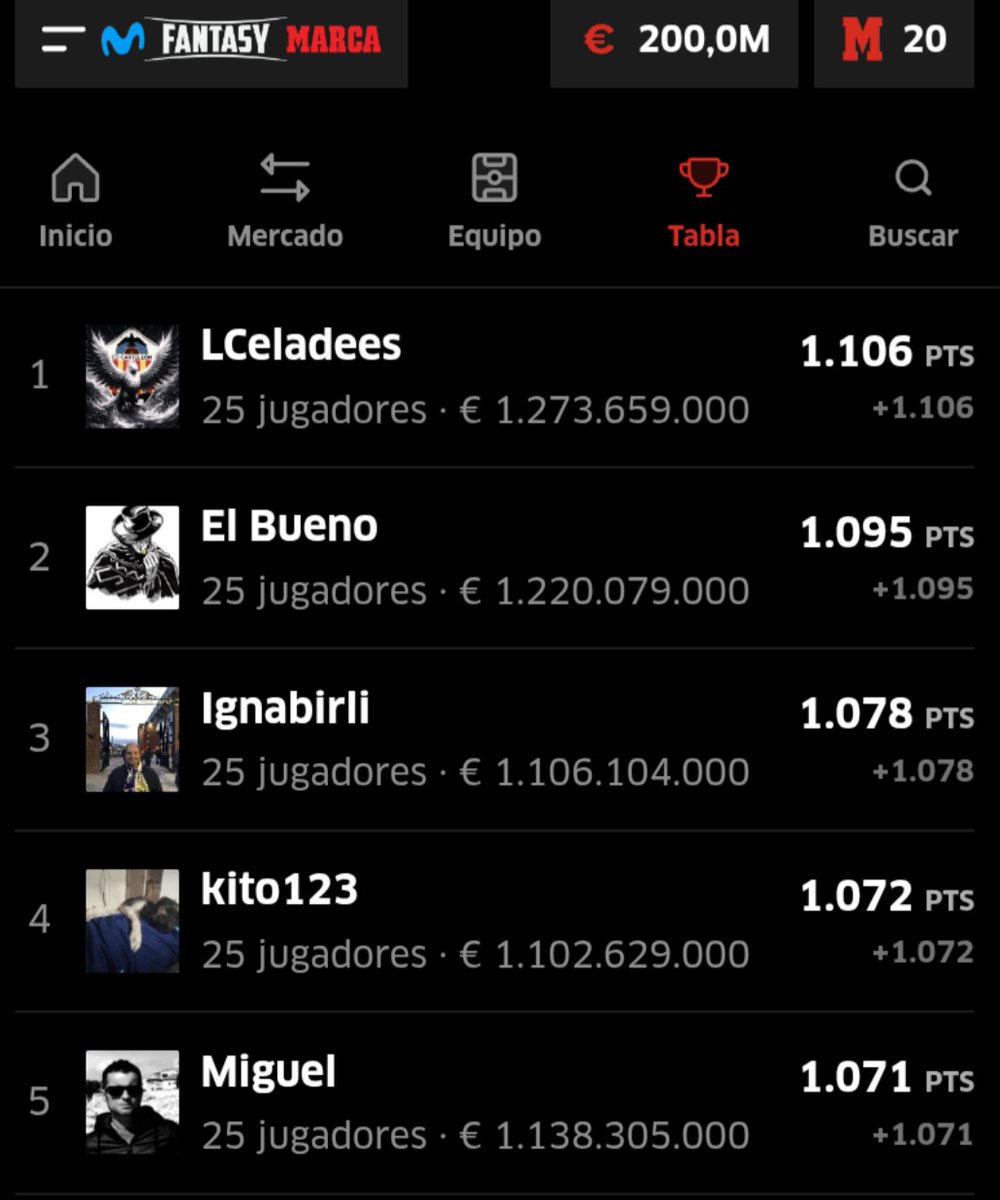Open the 200,0M euro balance
This screenshot has width=1000, height=1200.
674,41
